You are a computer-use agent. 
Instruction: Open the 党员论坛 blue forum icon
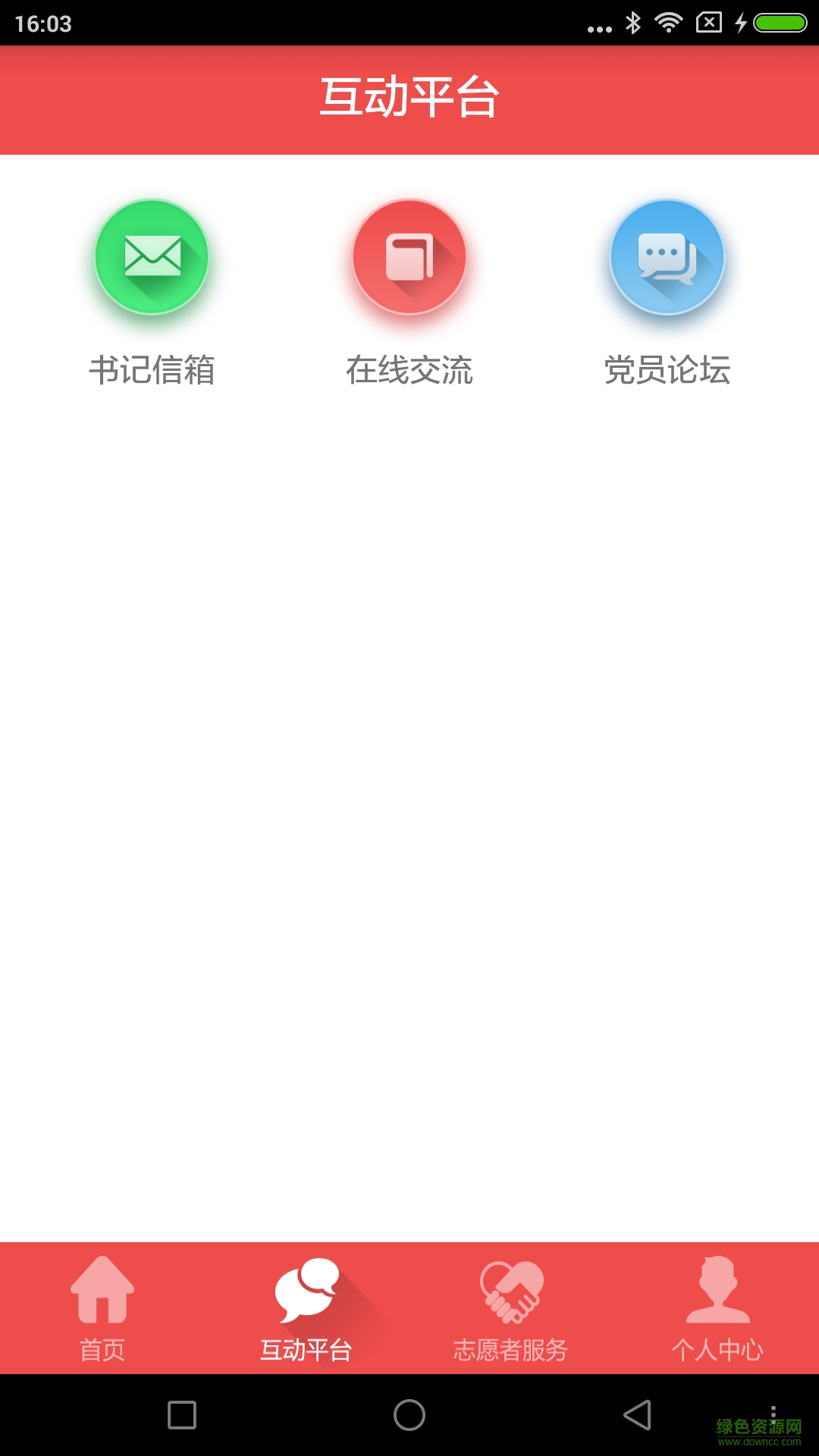point(668,257)
